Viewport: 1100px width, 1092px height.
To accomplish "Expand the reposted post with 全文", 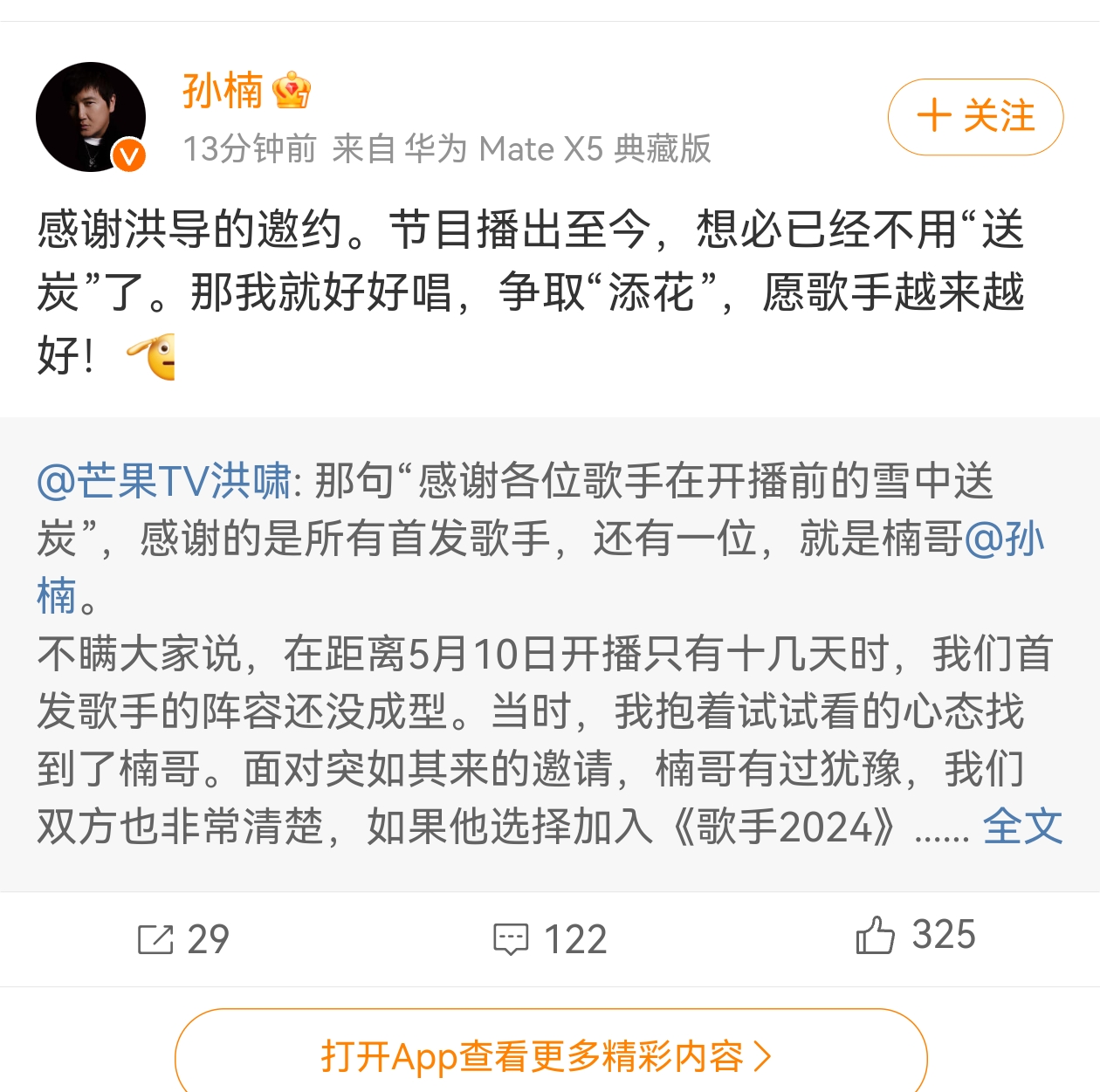I will click(1021, 826).
